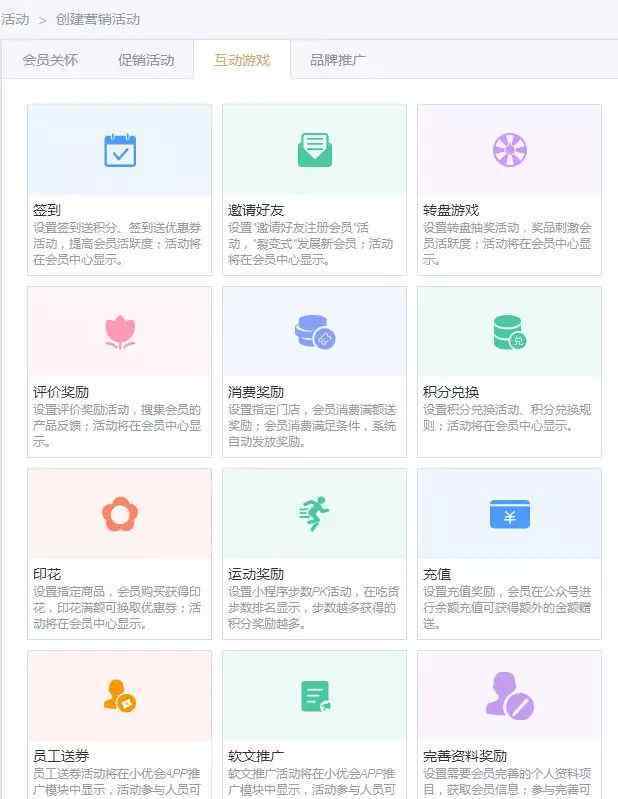618x799 pixels.
Task: Go back to 活动 via breadcrumb
Action: tap(15, 19)
